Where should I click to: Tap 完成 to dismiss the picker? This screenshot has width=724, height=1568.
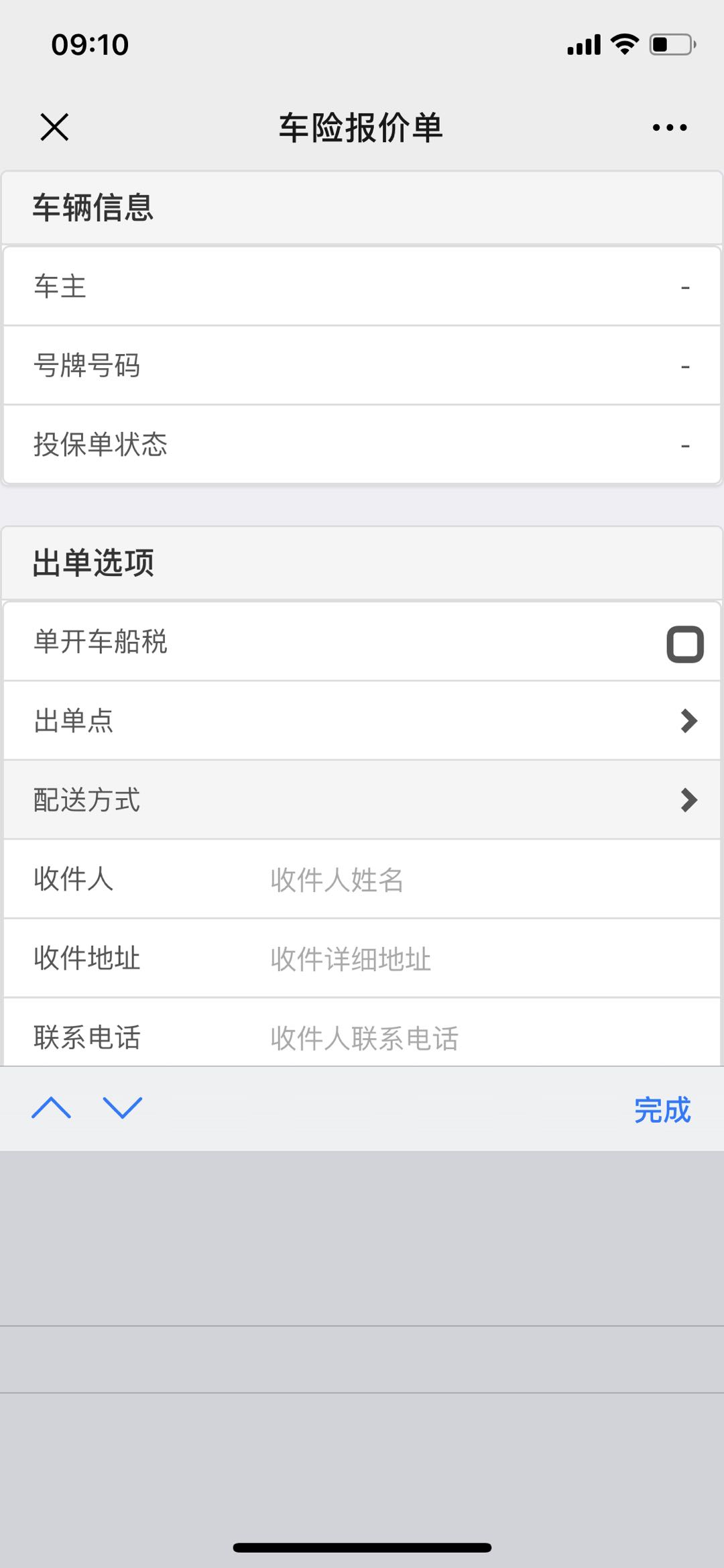(x=662, y=1110)
